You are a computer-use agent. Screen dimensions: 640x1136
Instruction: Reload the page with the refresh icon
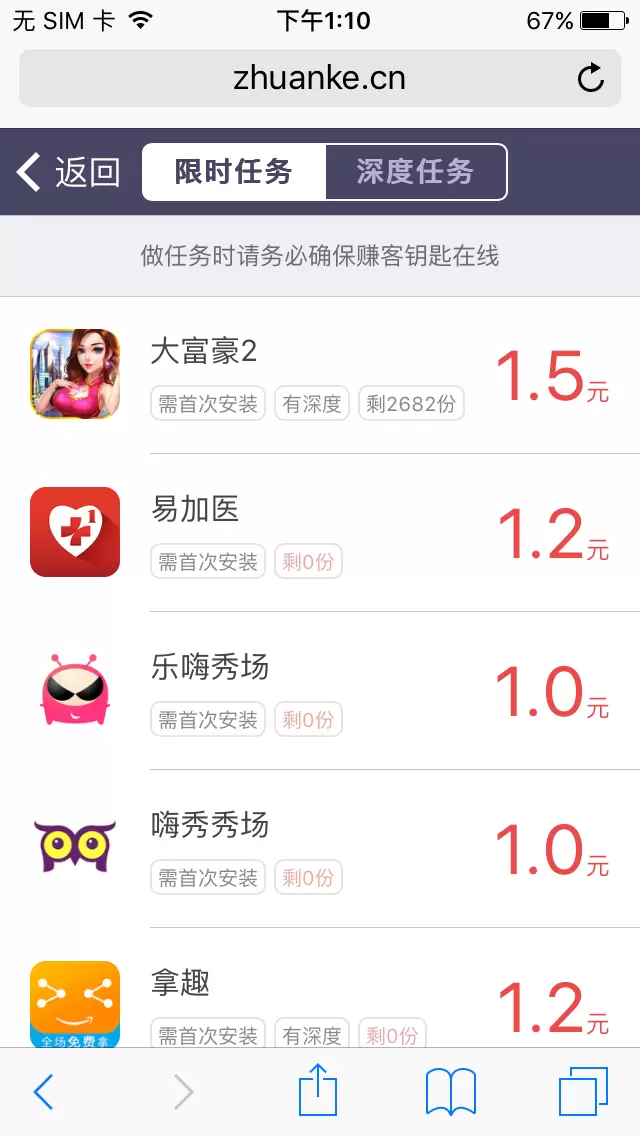click(591, 78)
